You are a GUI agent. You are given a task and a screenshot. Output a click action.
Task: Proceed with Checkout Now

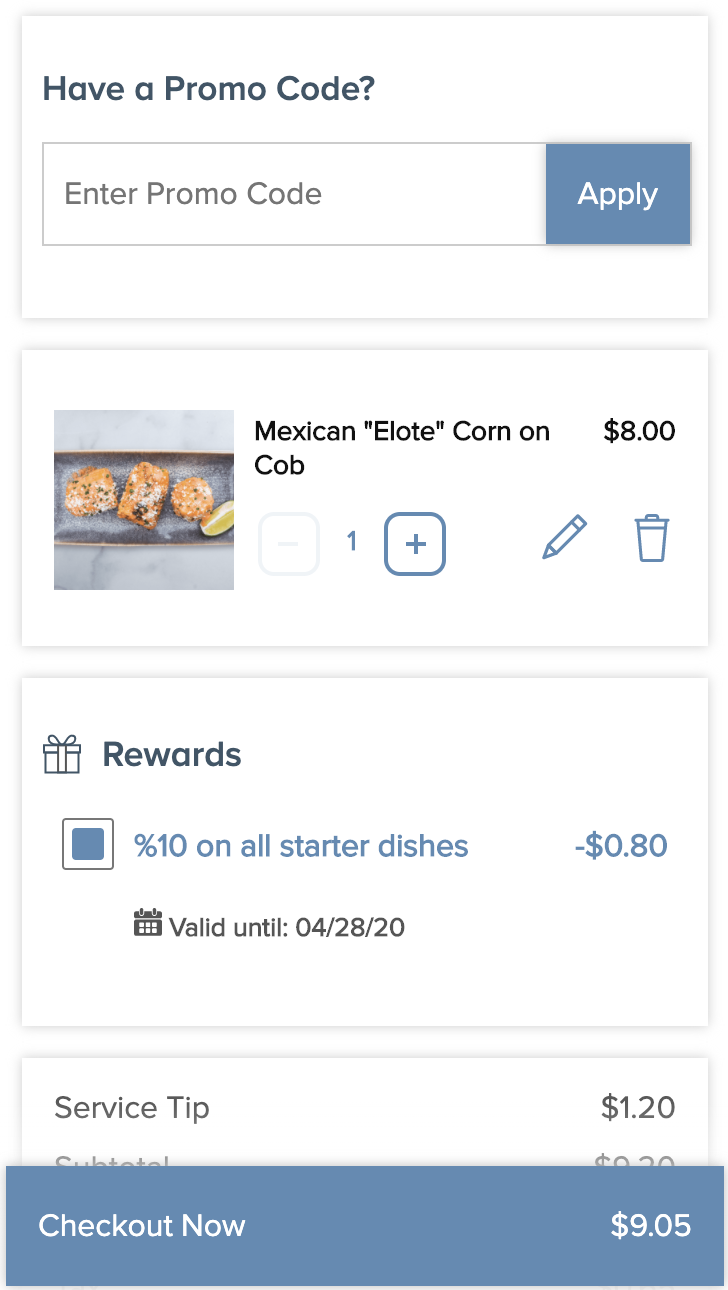(364, 1226)
